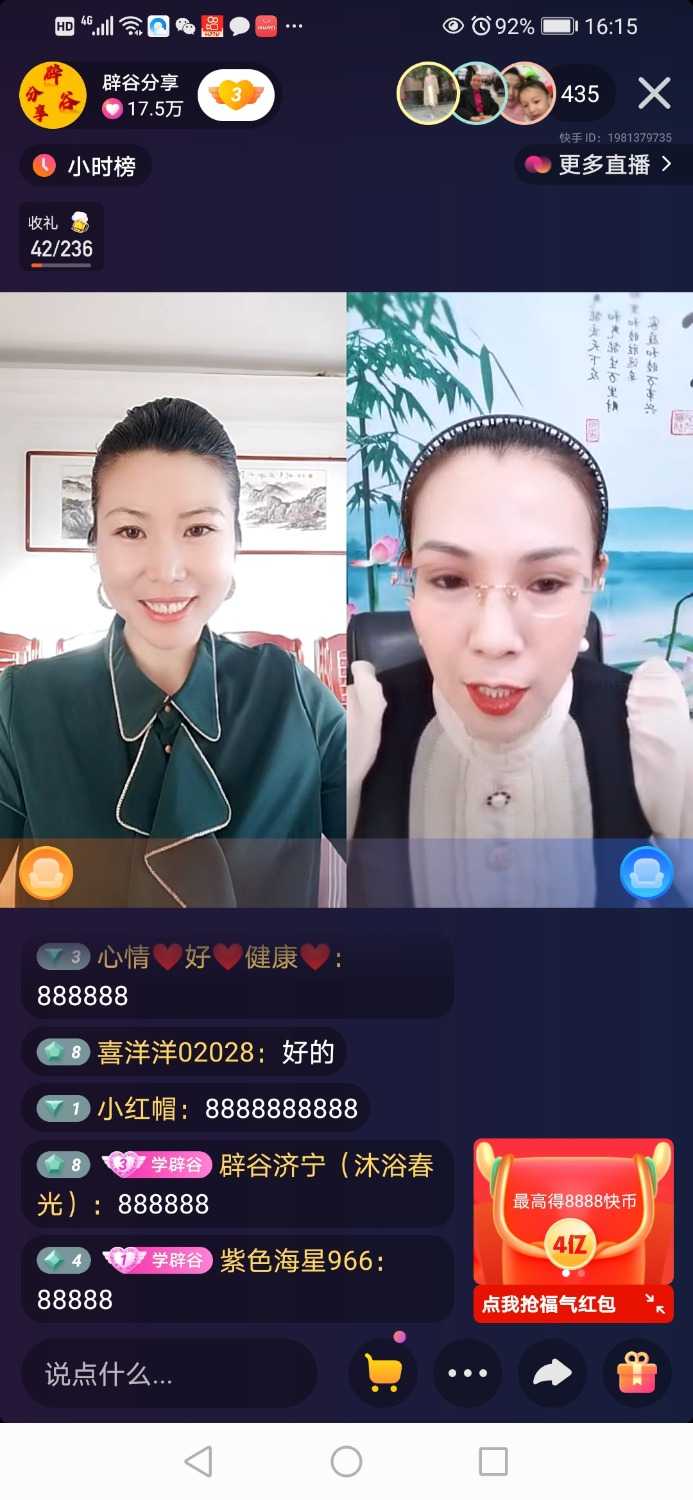Go to the system home screen
Viewport: 693px width, 1500px height.
coord(346,1461)
